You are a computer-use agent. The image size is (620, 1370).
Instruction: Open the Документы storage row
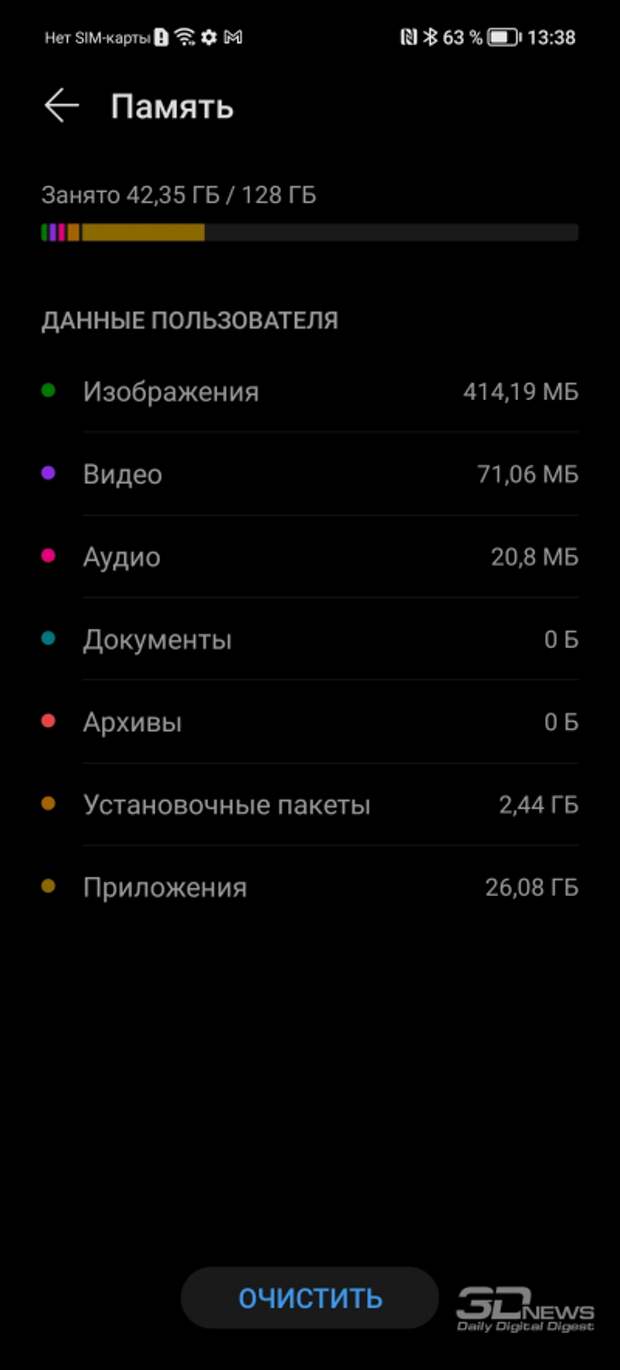310,639
